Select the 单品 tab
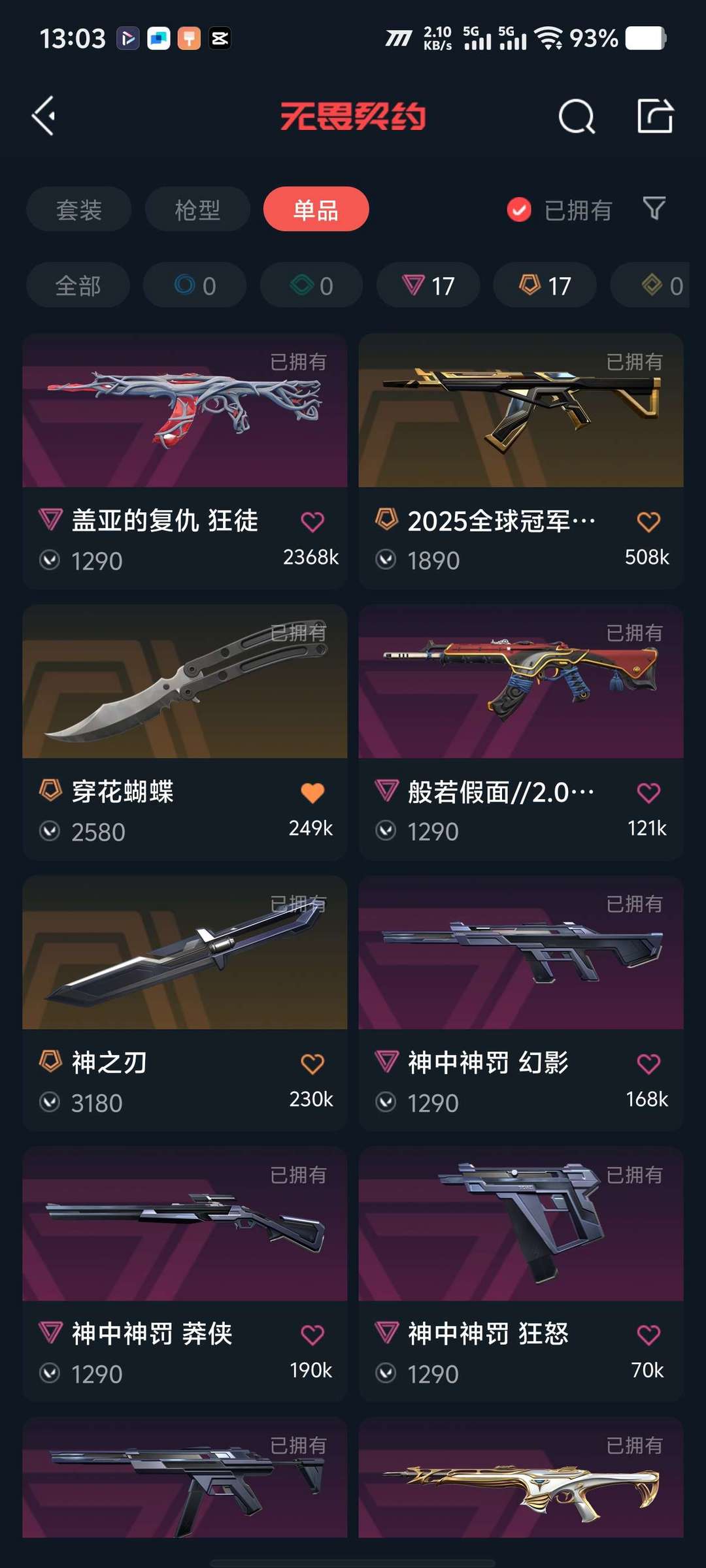 point(316,210)
